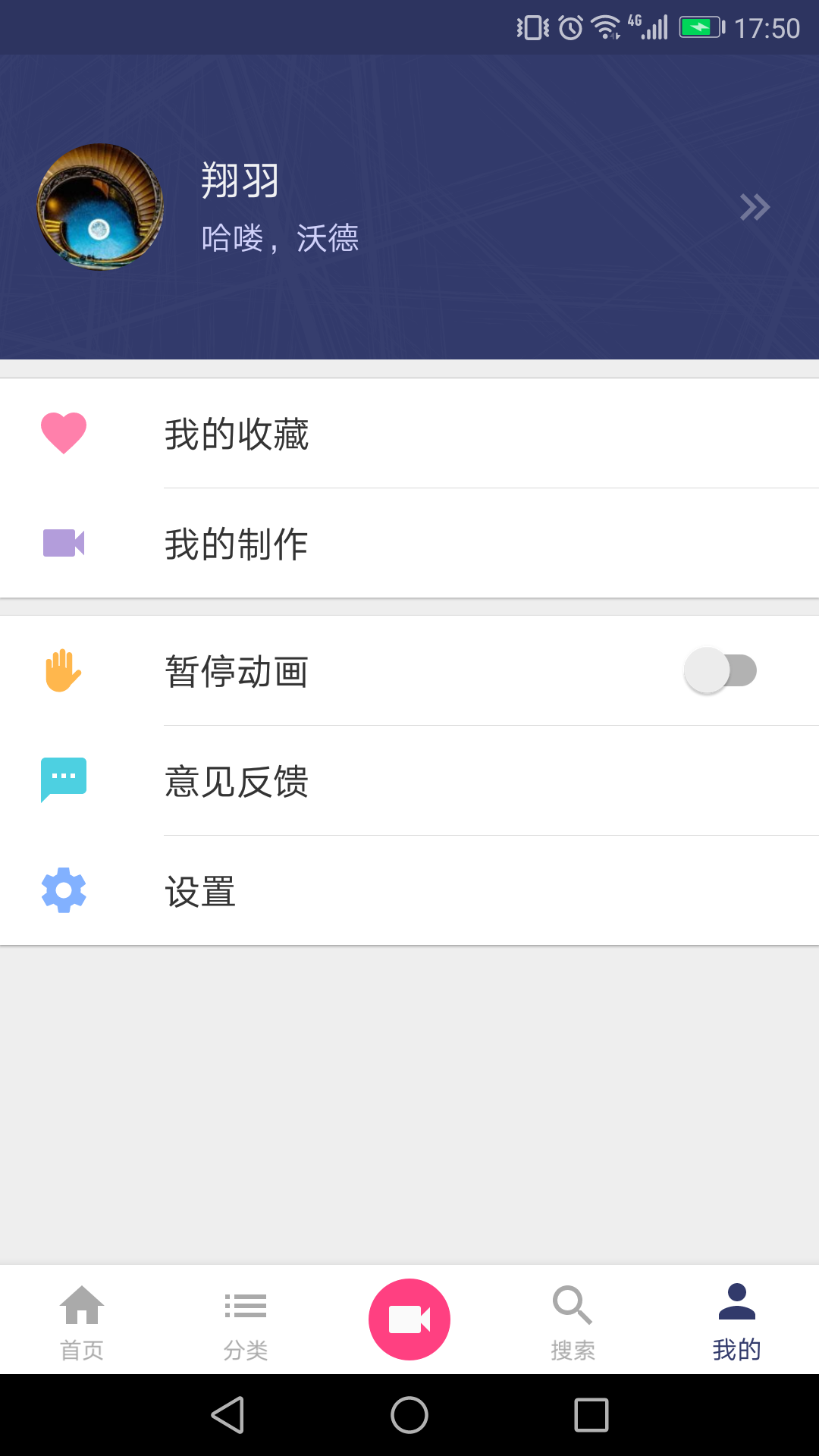Open 我的收藏 favorites

[409, 434]
